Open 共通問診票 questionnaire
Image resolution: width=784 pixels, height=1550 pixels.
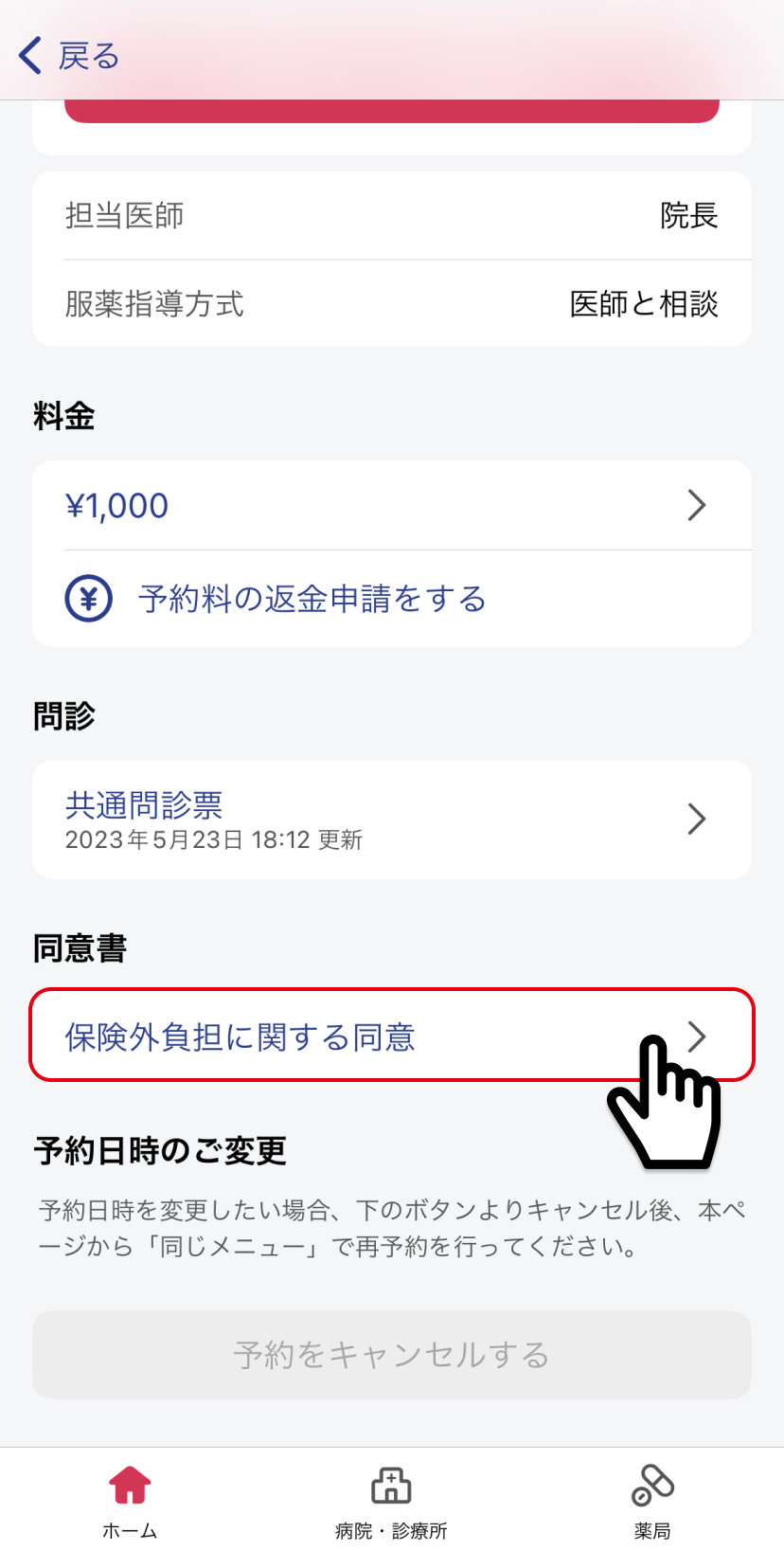(x=392, y=820)
